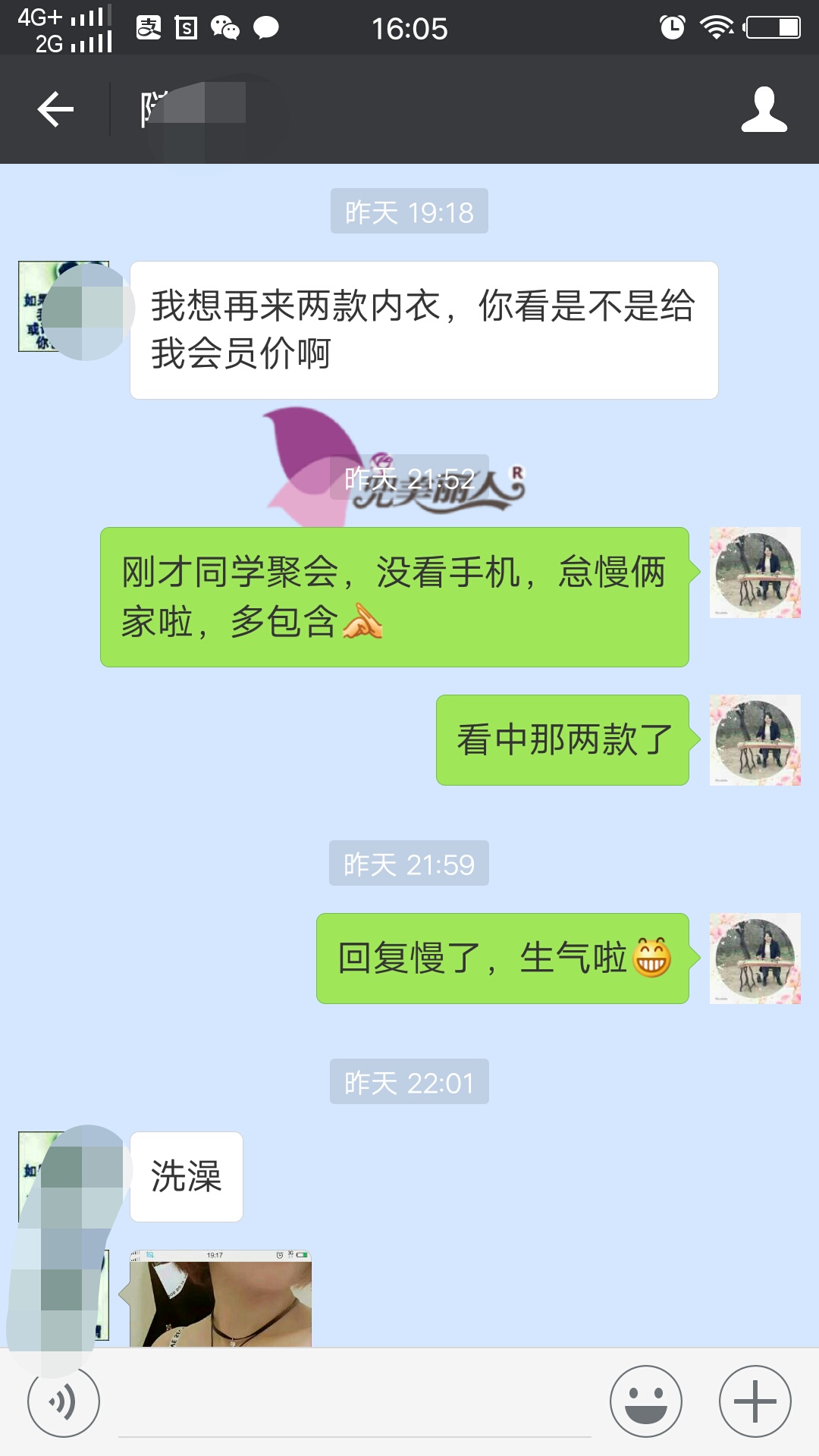
Task: Go back to the chat list
Action: [x=55, y=110]
